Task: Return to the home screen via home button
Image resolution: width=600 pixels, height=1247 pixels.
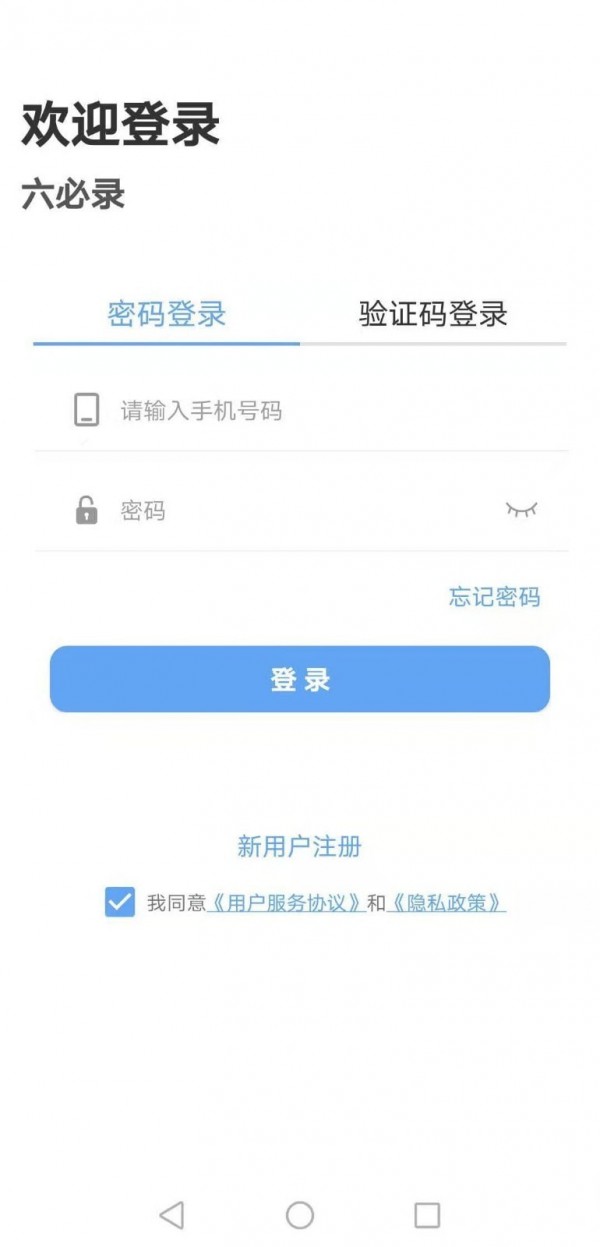Action: pyautogui.click(x=300, y=1215)
